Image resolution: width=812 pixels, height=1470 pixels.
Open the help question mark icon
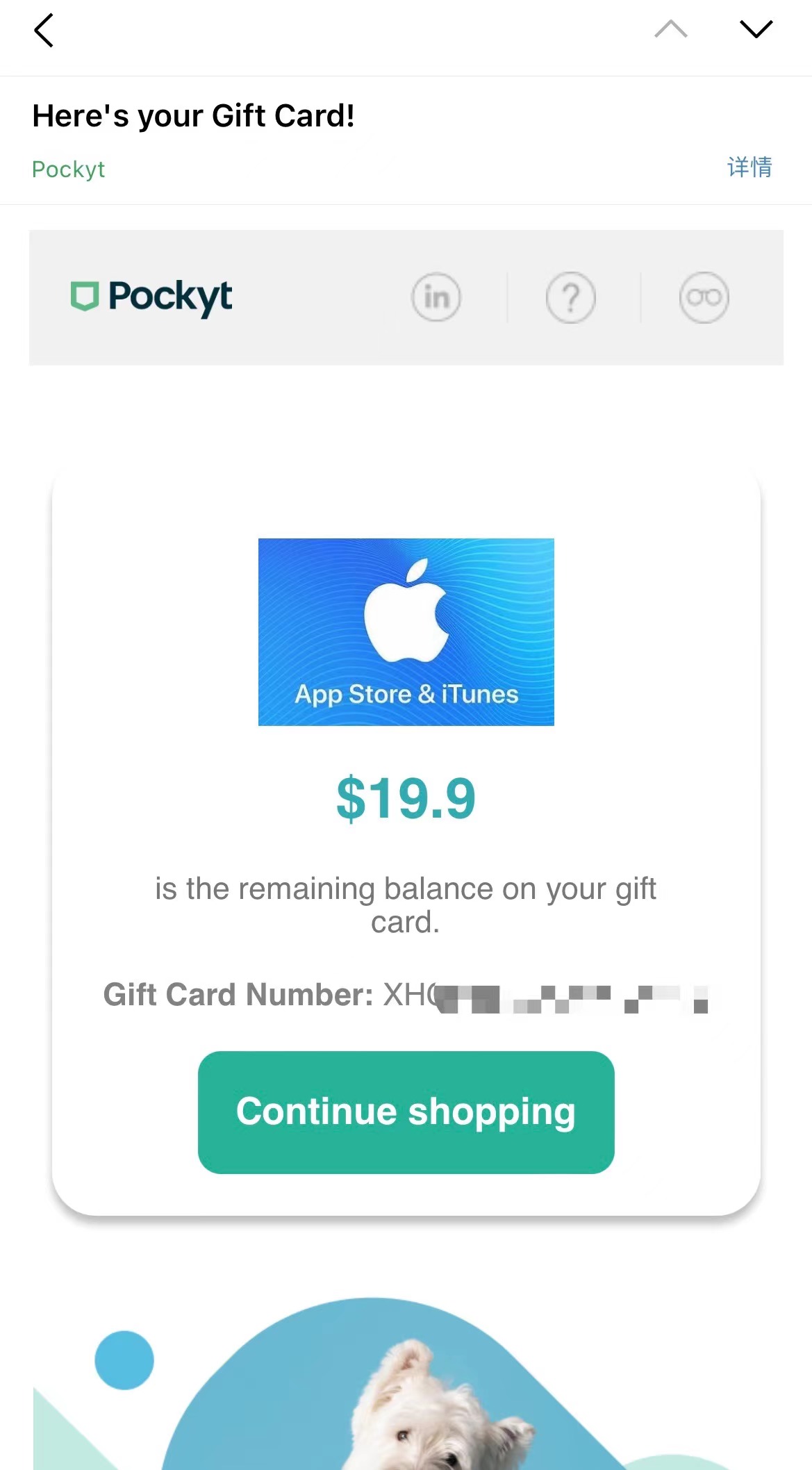(x=570, y=297)
